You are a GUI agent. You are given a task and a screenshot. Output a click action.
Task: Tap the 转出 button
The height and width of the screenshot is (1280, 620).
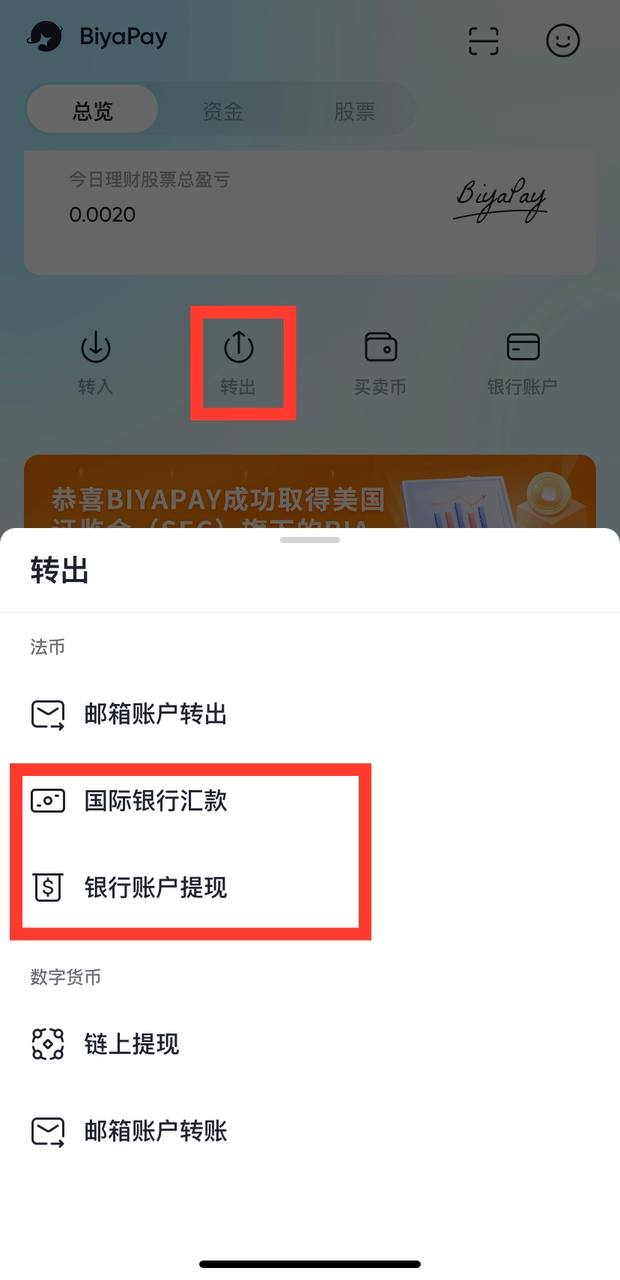[238, 362]
